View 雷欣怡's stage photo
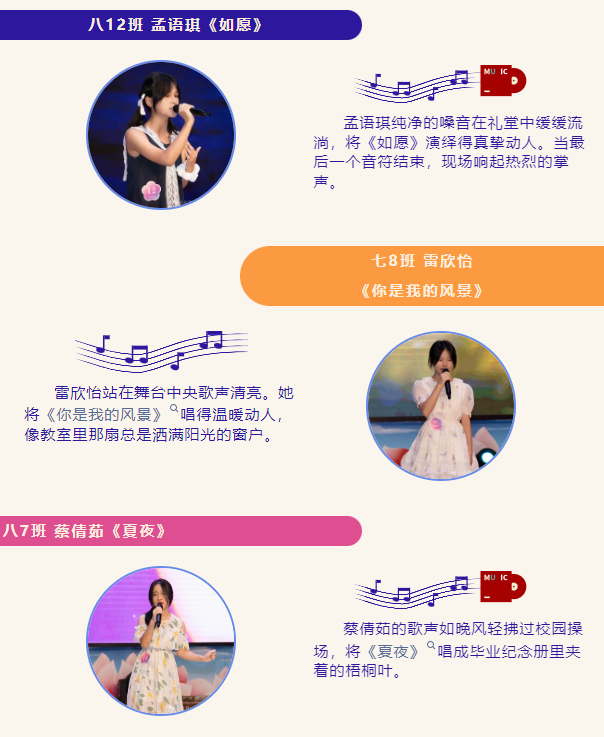 click(x=441, y=405)
